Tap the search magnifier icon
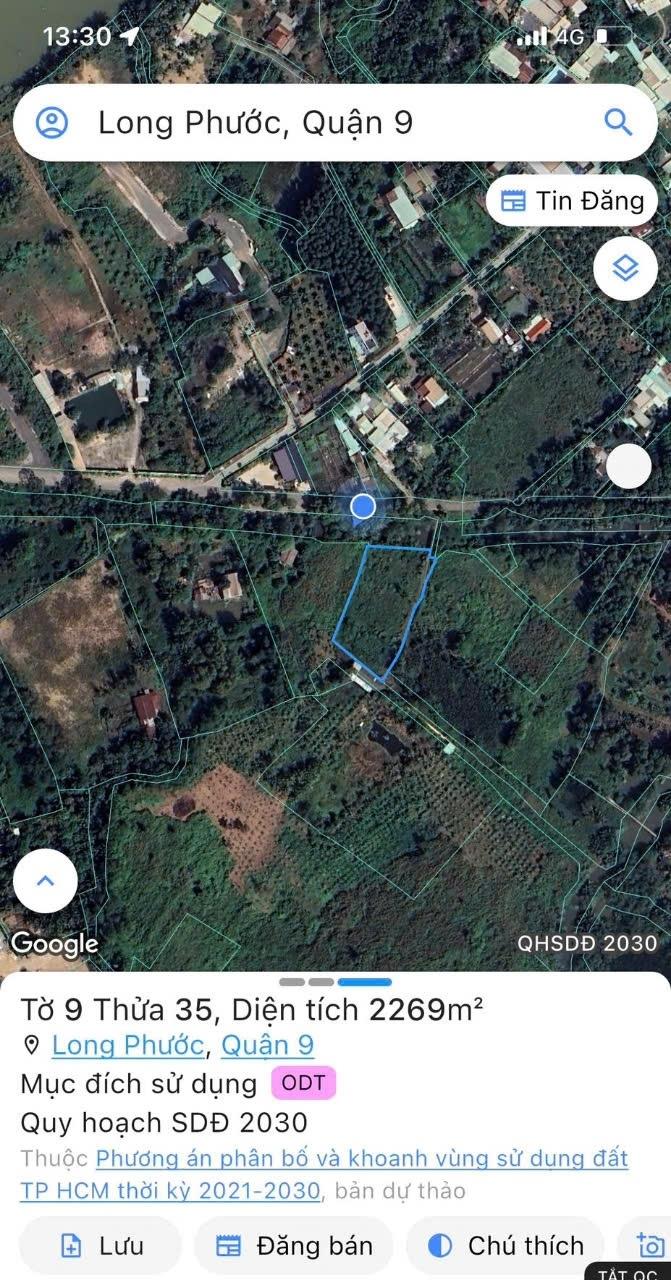The image size is (671, 1280). coord(618,123)
